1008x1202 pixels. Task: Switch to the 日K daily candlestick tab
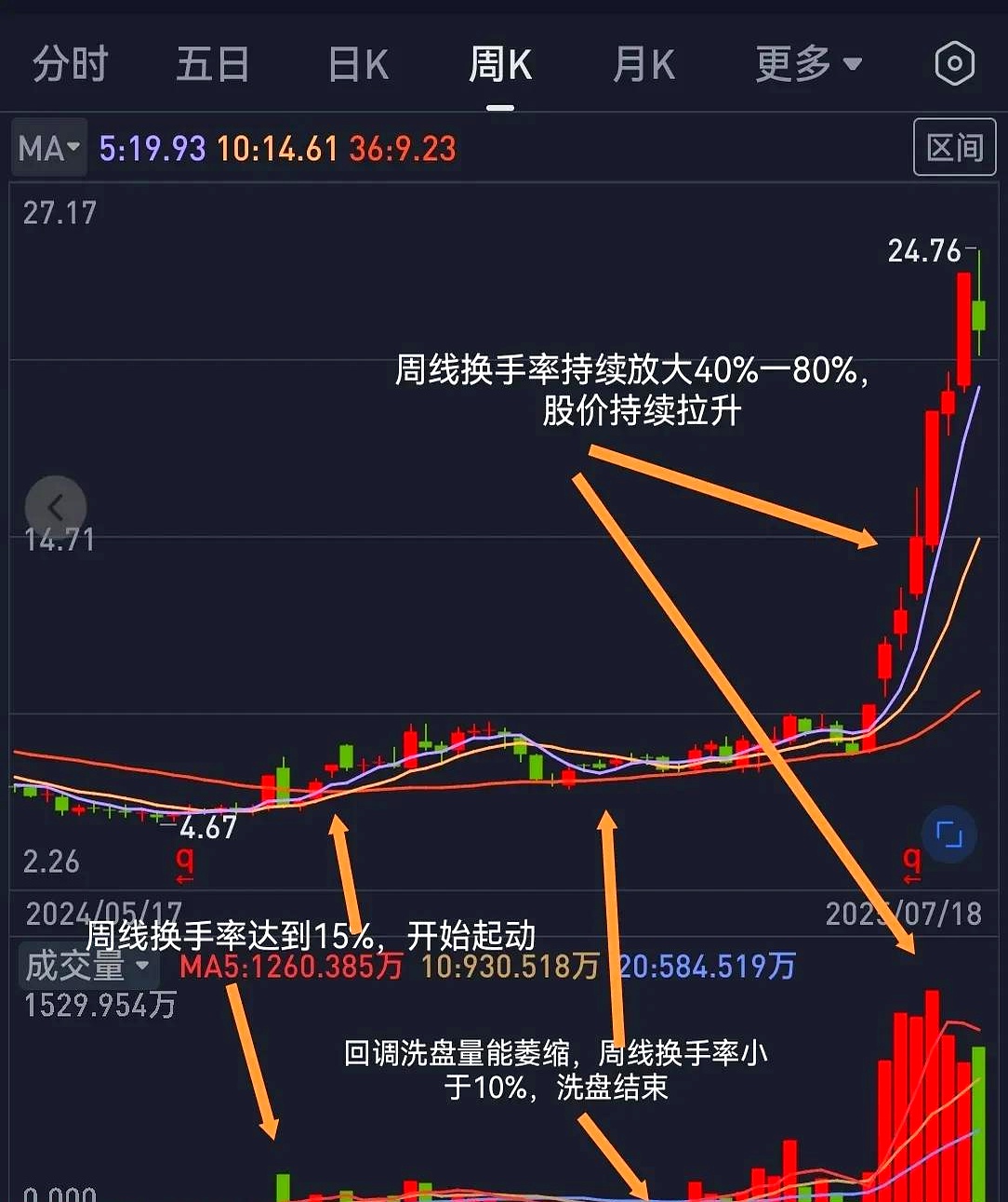(358, 63)
